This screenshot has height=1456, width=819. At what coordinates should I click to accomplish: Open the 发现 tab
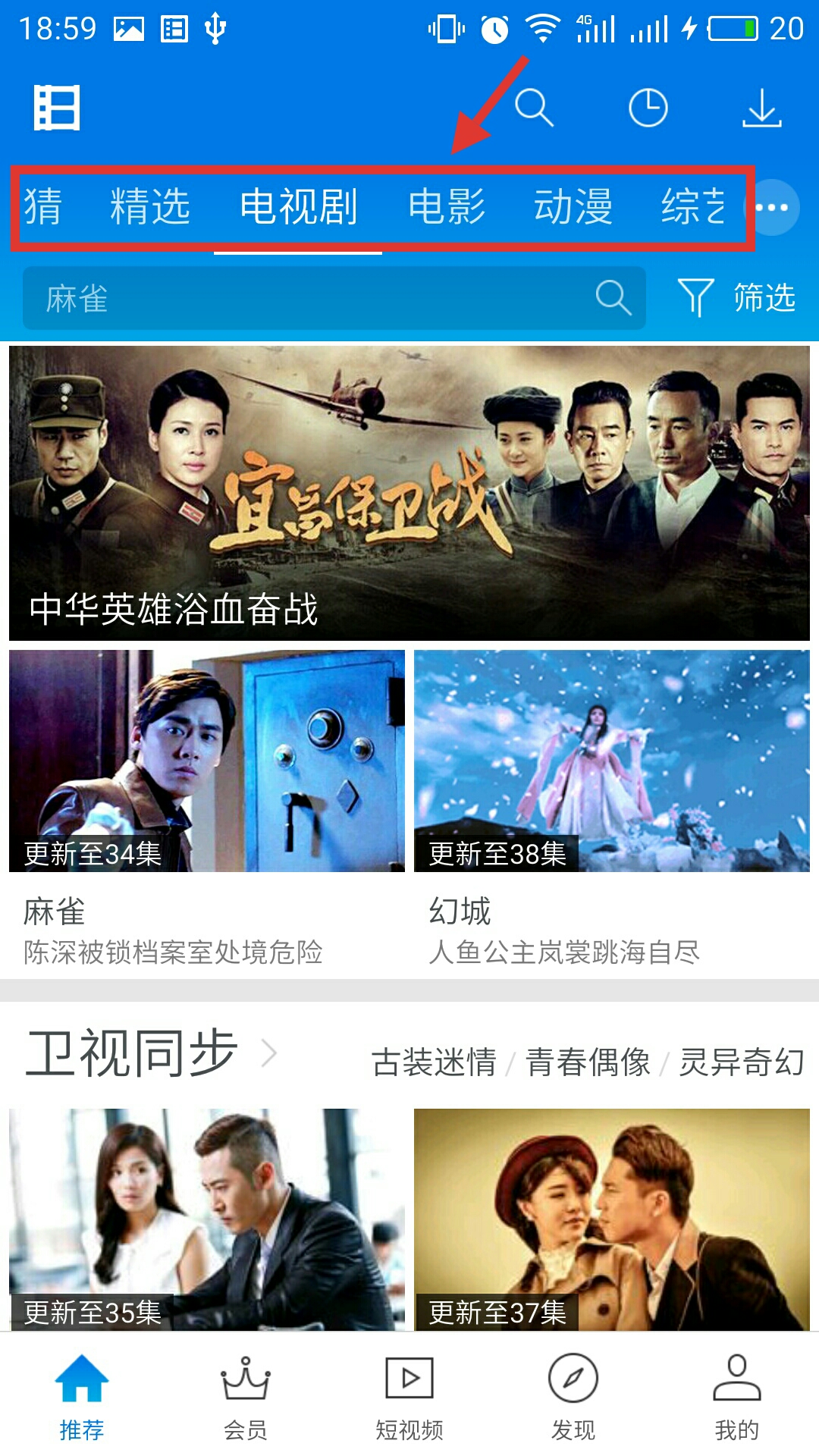(x=573, y=1397)
